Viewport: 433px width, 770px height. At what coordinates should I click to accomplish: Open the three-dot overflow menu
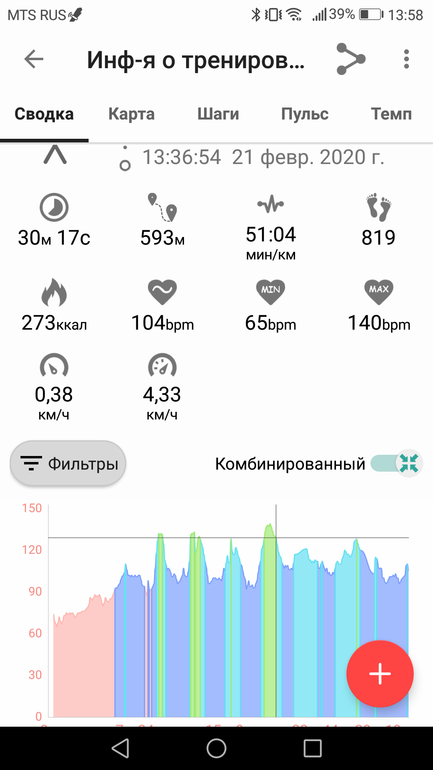click(406, 59)
